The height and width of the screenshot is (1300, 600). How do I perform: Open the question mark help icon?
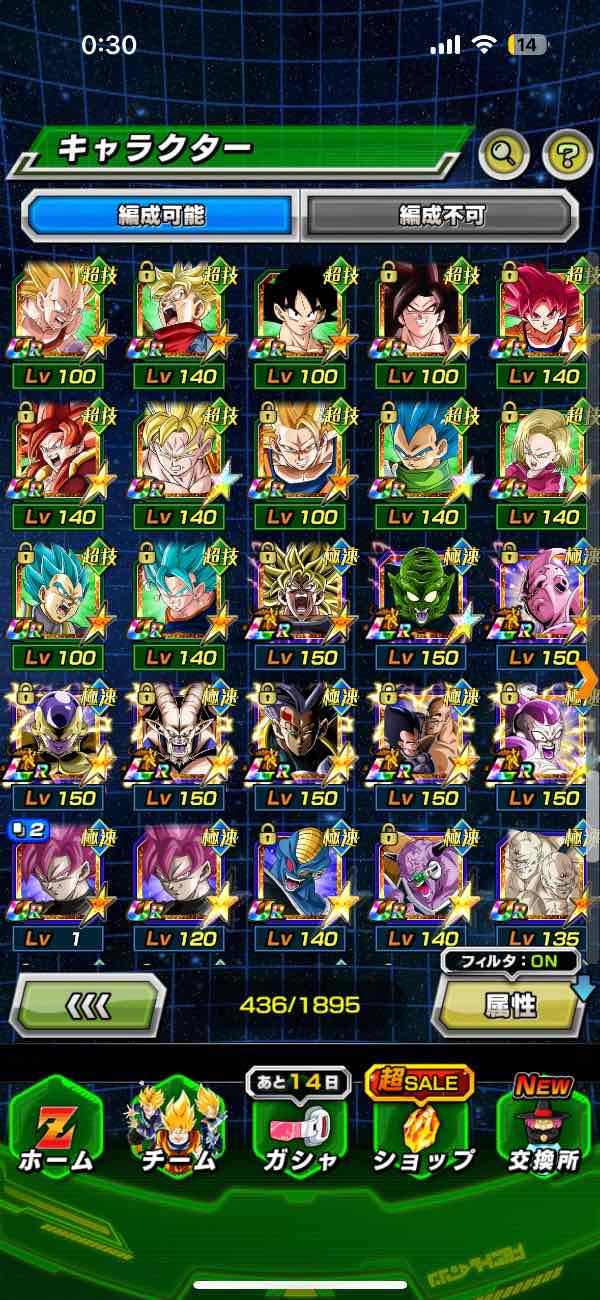click(x=568, y=154)
